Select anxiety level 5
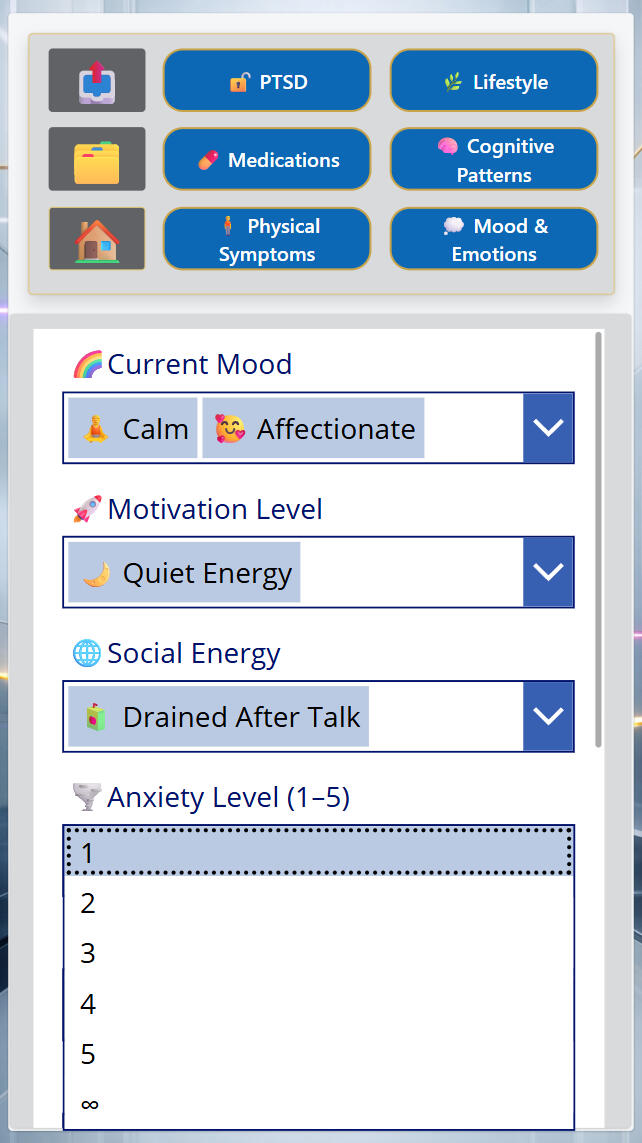 click(318, 1053)
